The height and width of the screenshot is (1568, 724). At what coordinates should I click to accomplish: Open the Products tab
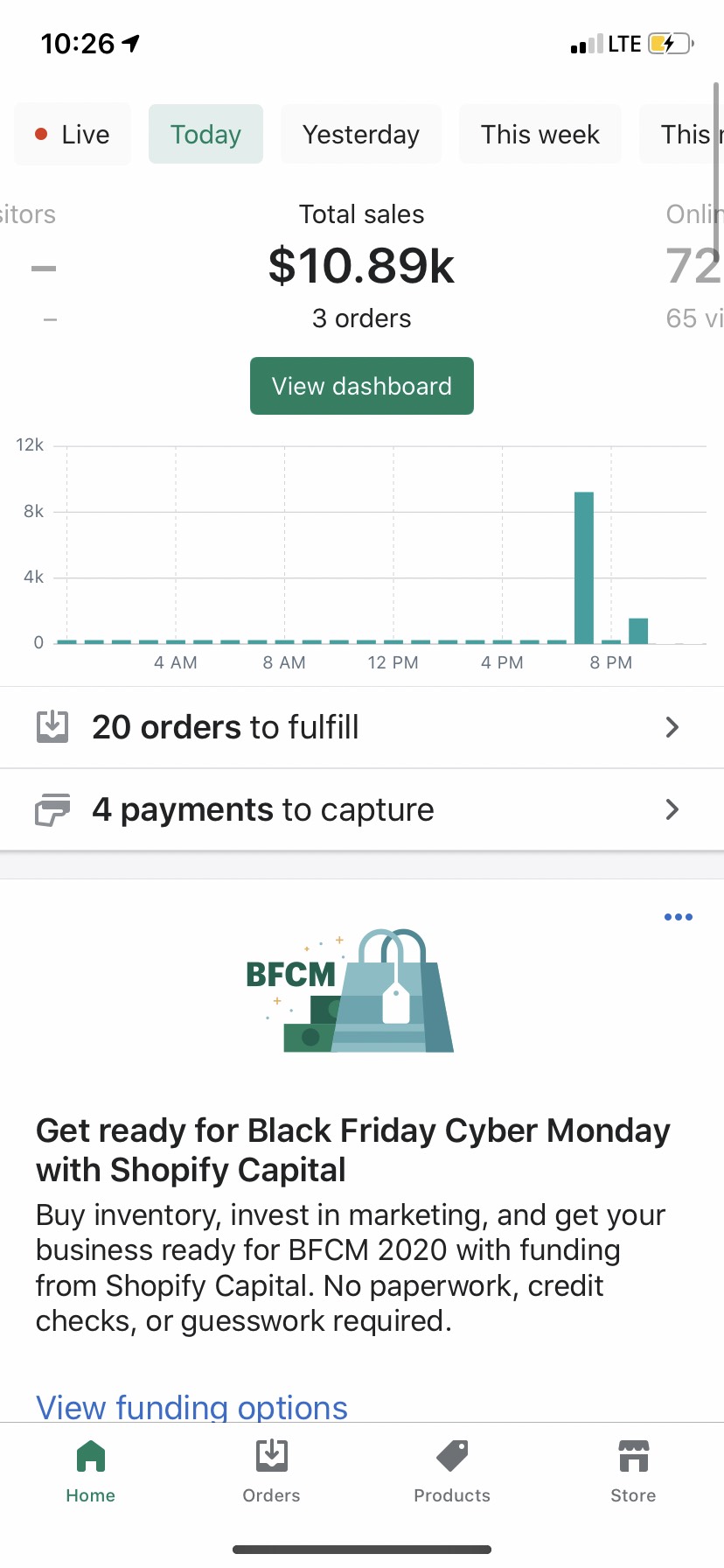pos(452,1472)
